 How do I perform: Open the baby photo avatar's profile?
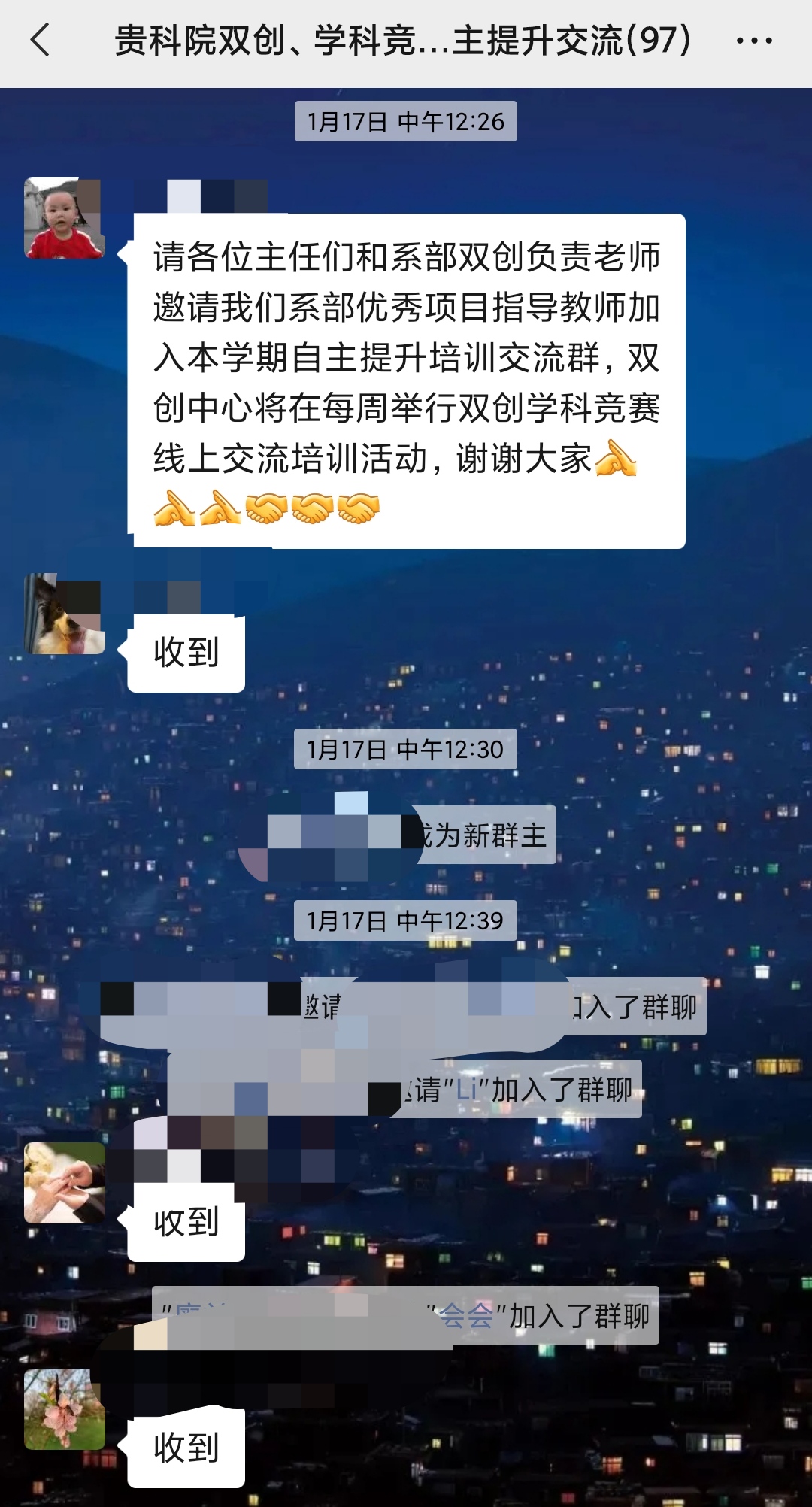[x=64, y=218]
